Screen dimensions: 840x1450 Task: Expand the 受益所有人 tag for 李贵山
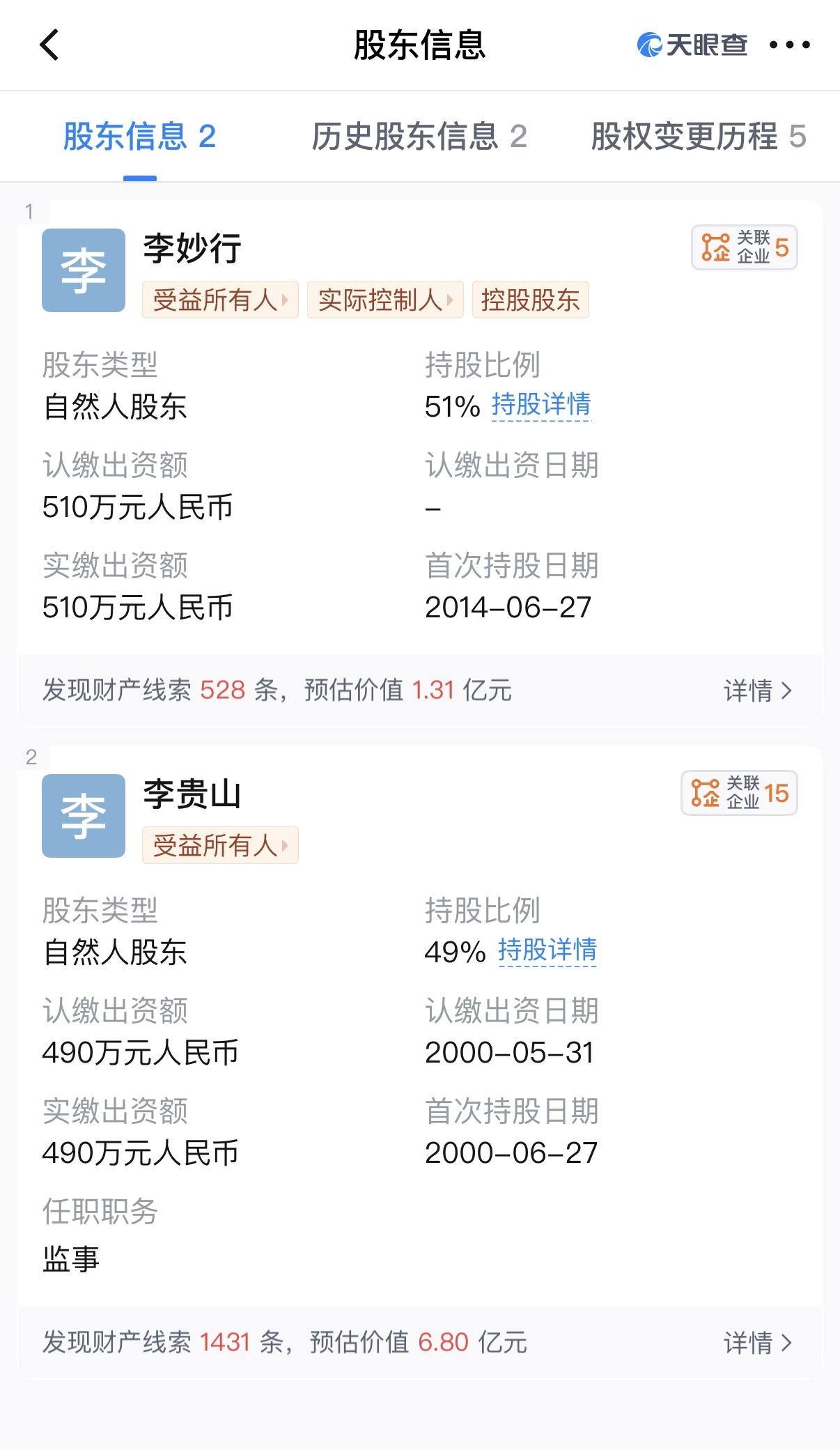(x=219, y=846)
